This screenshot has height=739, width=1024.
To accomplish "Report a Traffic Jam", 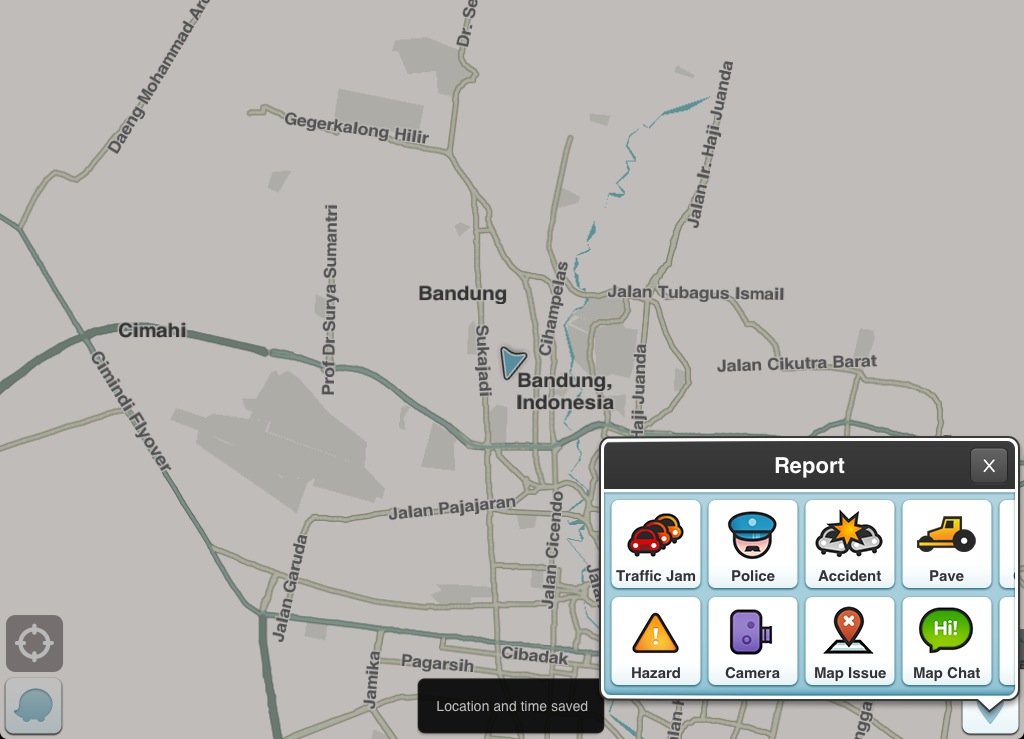I will click(x=655, y=544).
